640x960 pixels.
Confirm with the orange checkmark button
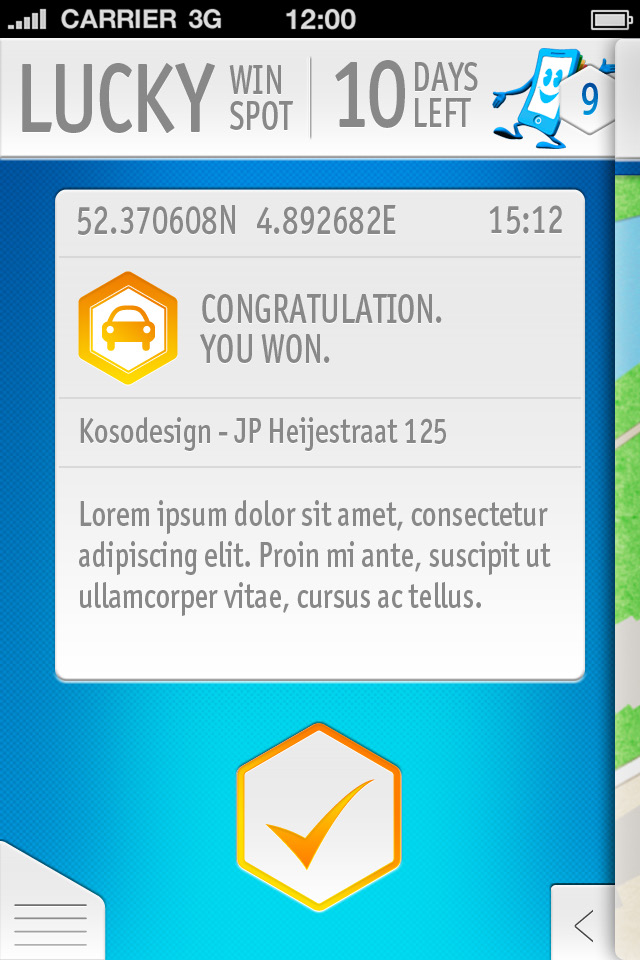(319, 817)
